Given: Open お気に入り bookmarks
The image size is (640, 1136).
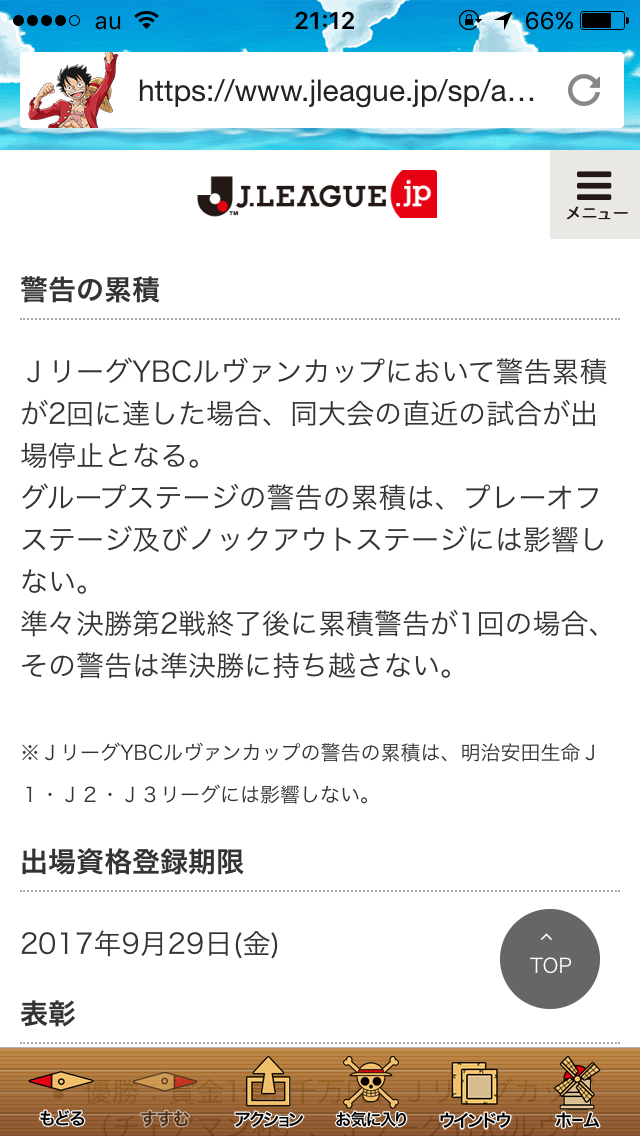Looking at the screenshot, I should (371, 1092).
